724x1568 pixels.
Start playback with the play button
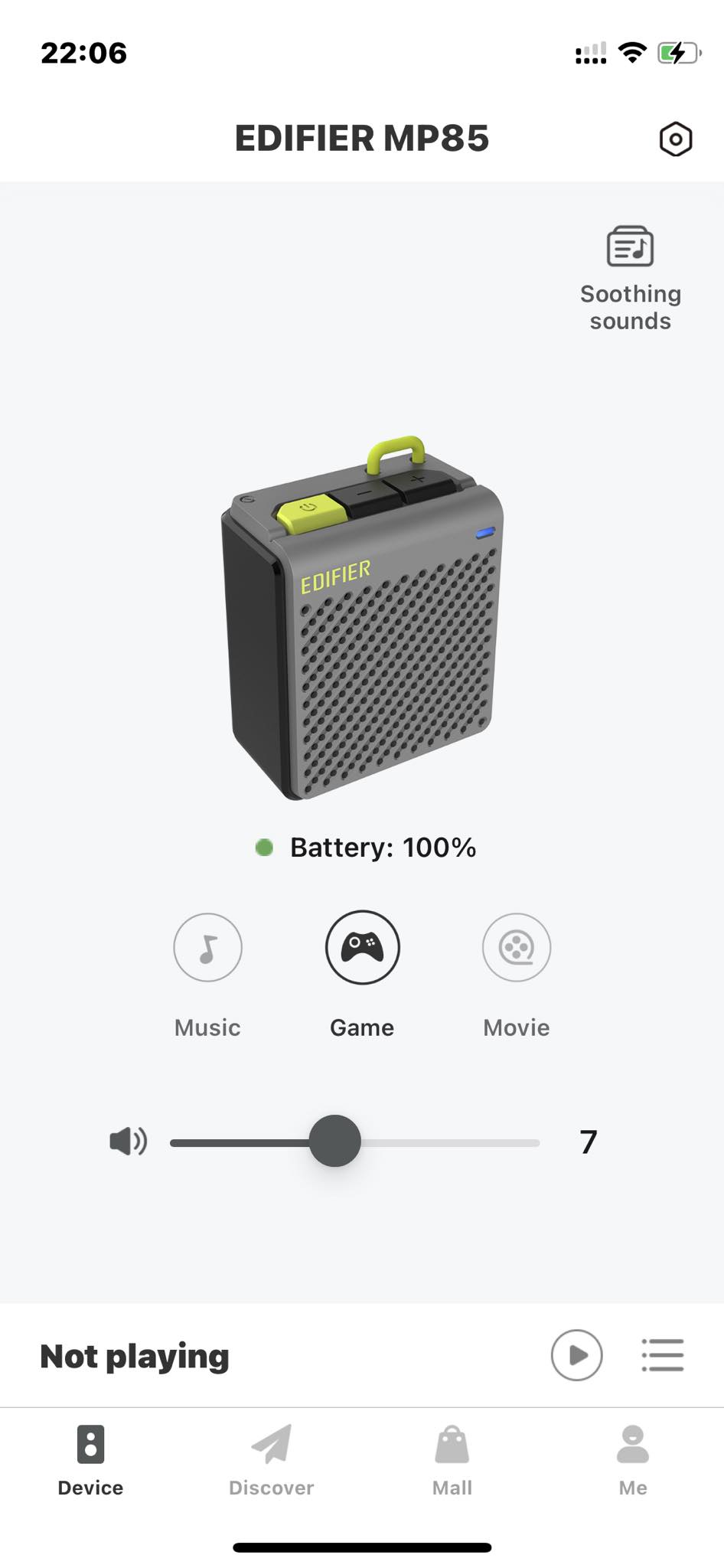pos(576,1355)
